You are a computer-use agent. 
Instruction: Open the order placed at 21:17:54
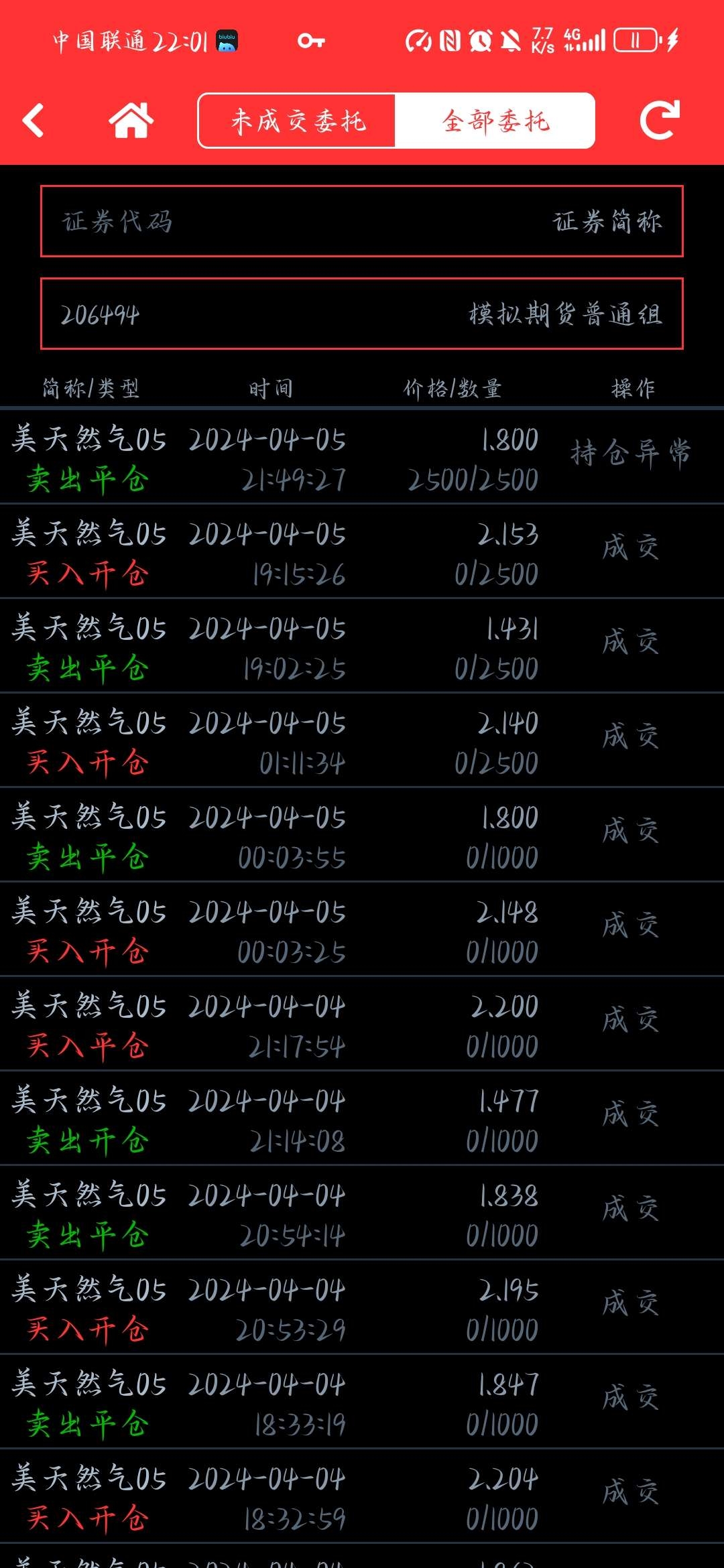362,1024
